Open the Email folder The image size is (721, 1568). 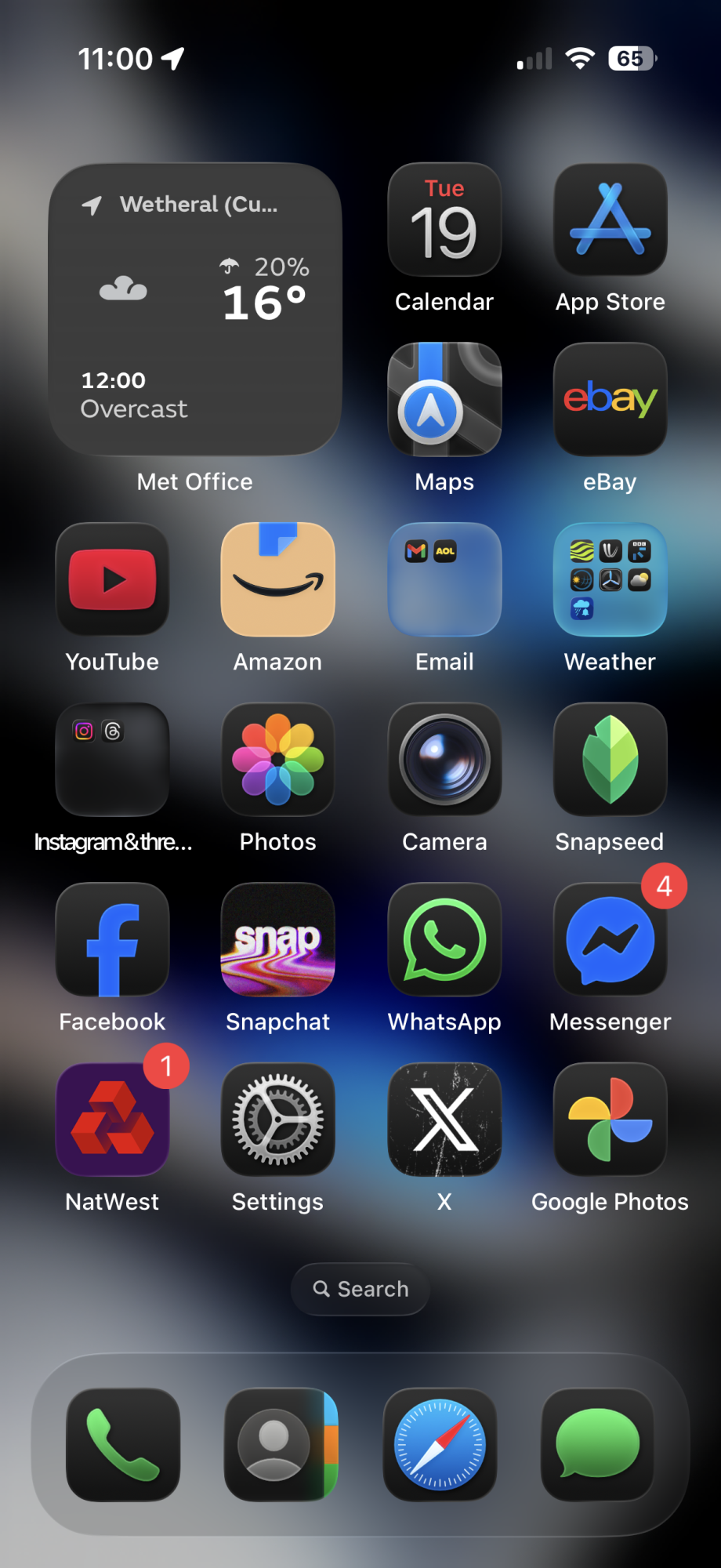pyautogui.click(x=444, y=579)
